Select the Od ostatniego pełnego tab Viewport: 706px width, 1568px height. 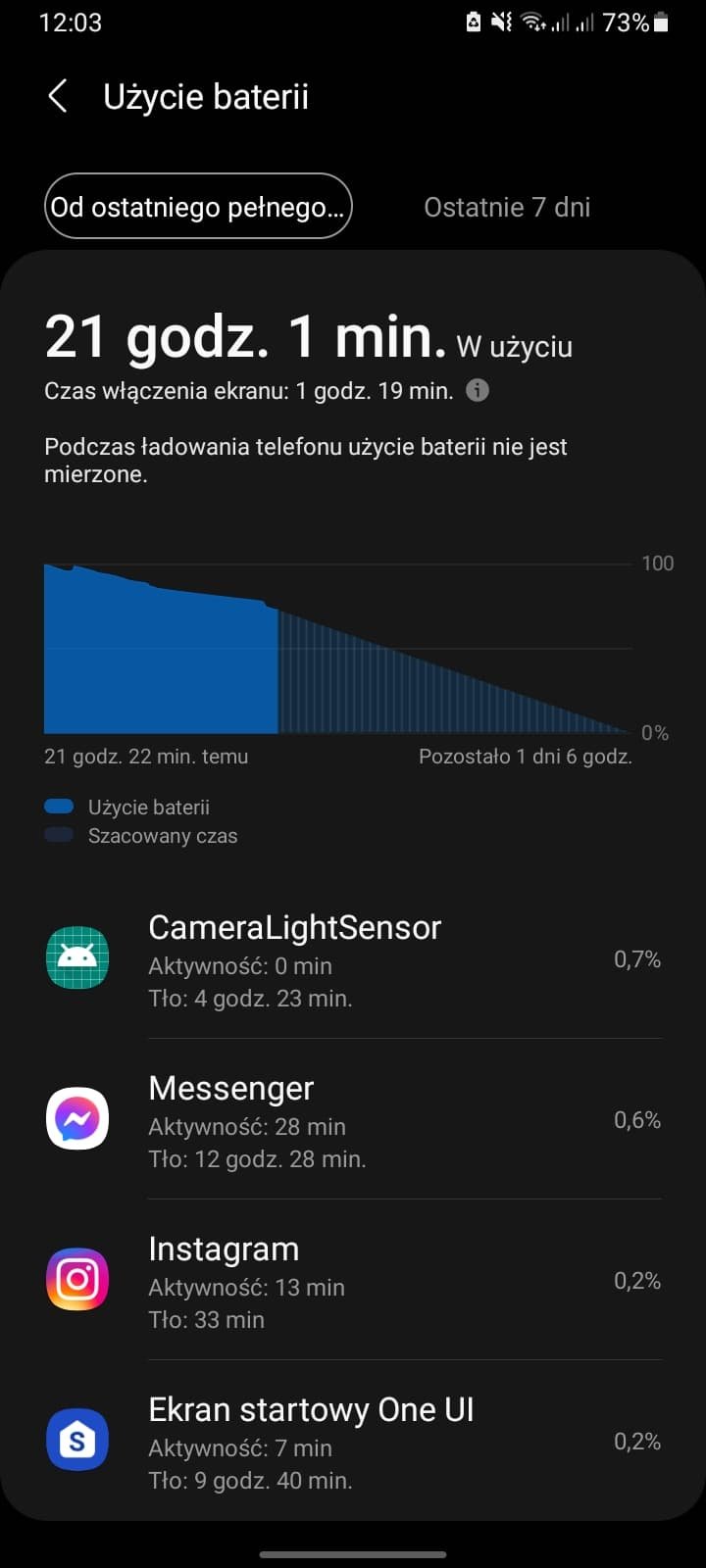point(198,207)
